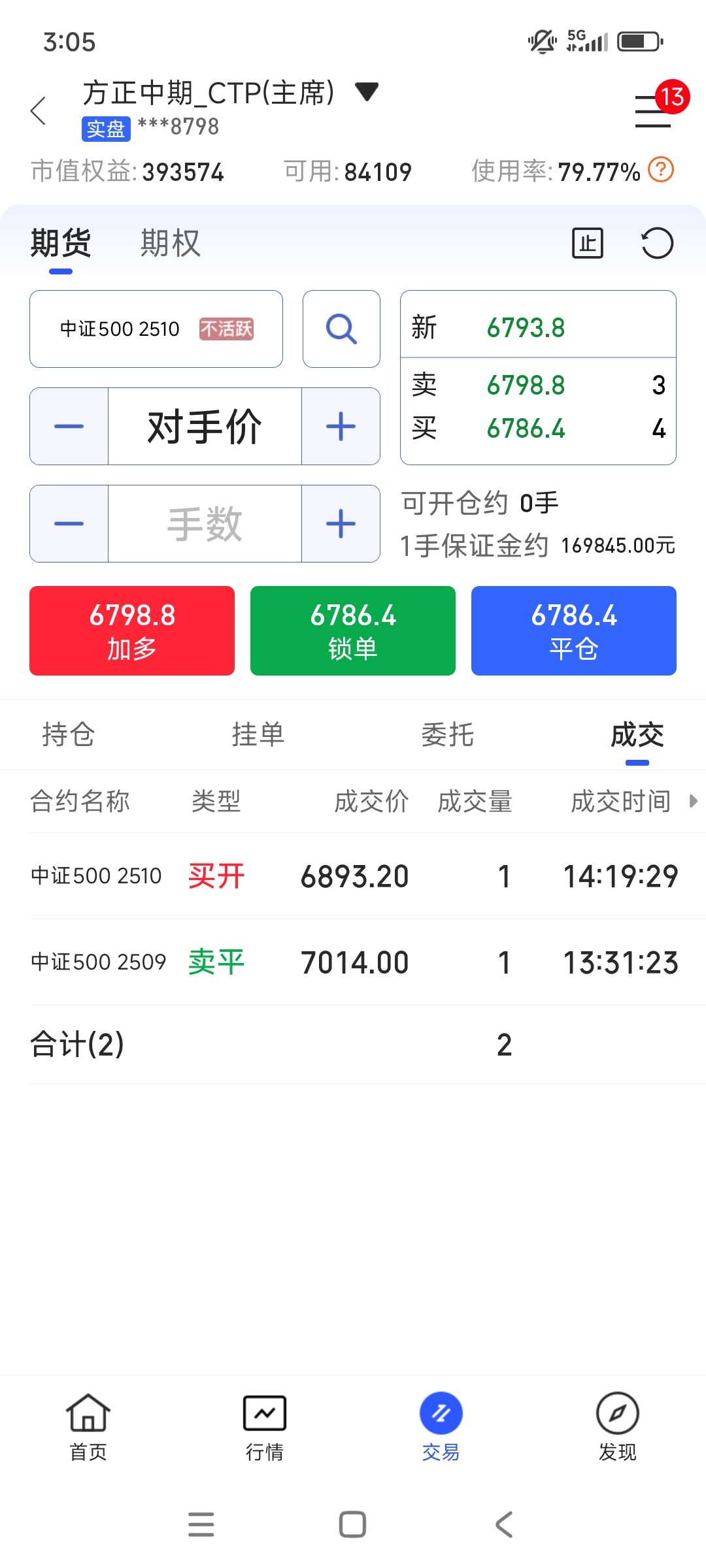The image size is (706, 1568).
Task: Tap the 手数 quantity input field
Action: coord(205,524)
